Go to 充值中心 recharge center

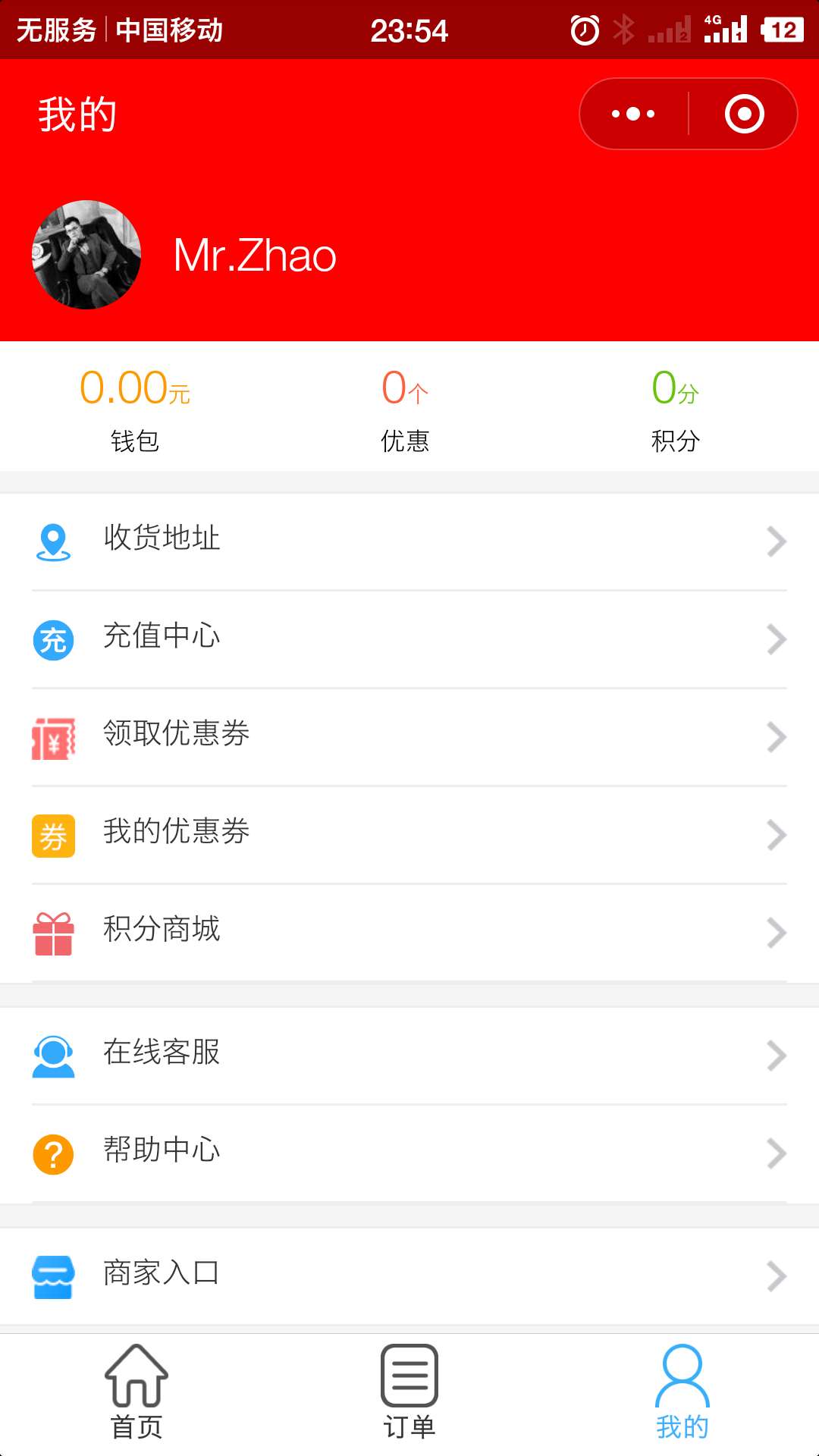(x=409, y=639)
